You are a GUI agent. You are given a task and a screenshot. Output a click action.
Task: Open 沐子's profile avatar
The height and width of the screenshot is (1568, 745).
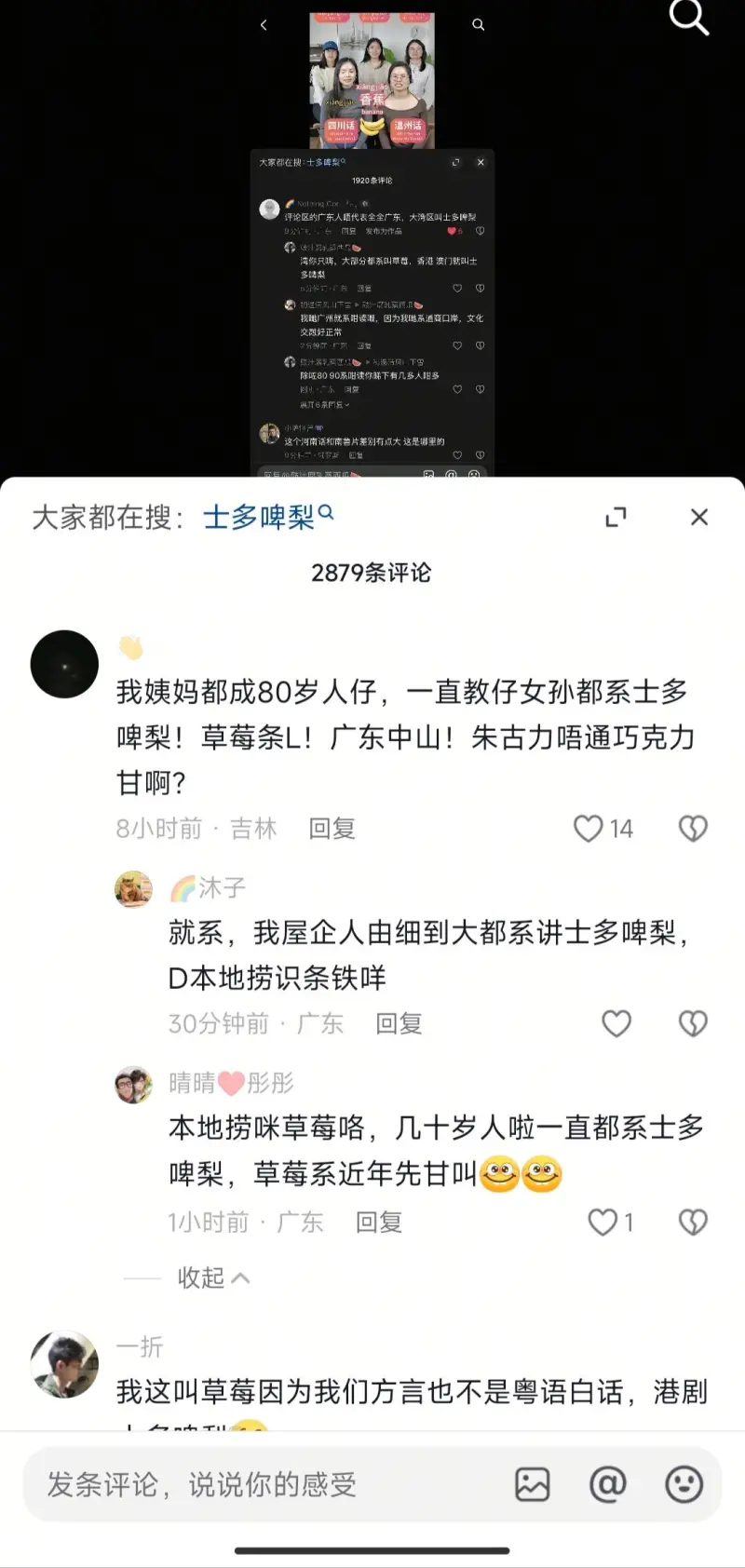[x=134, y=890]
